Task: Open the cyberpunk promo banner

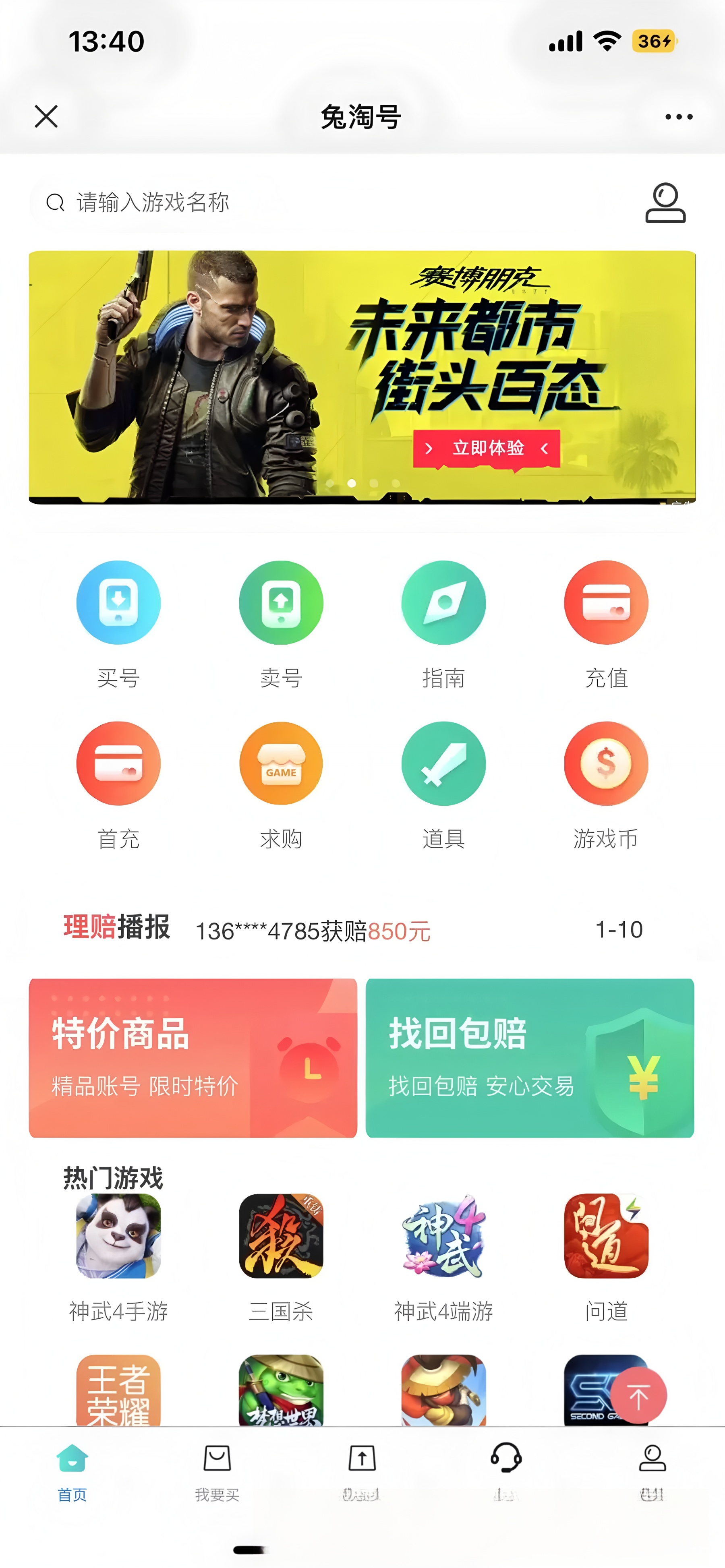Action: coord(362,377)
